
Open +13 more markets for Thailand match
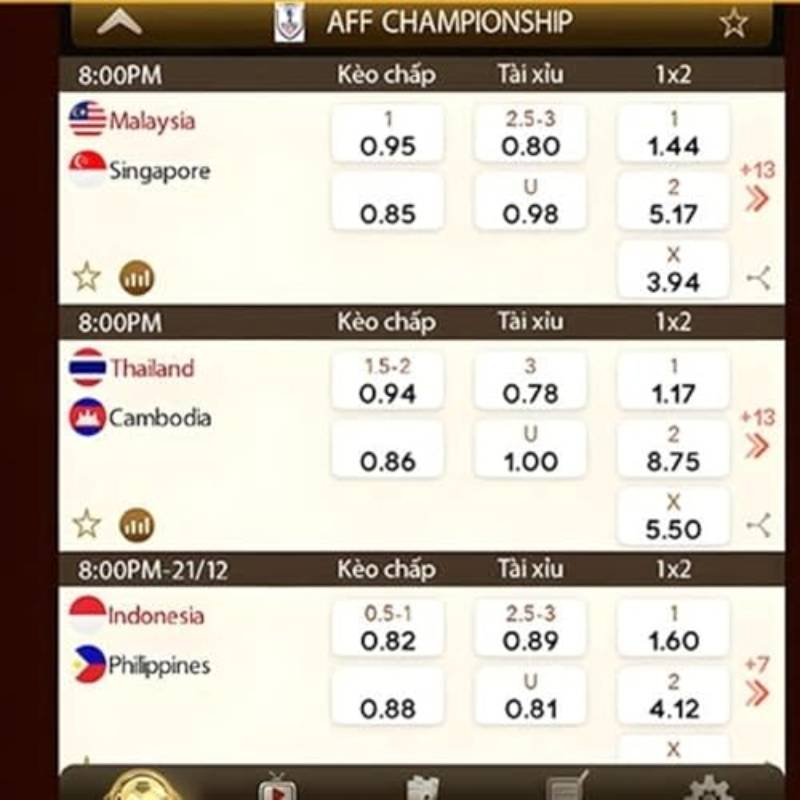click(x=757, y=435)
